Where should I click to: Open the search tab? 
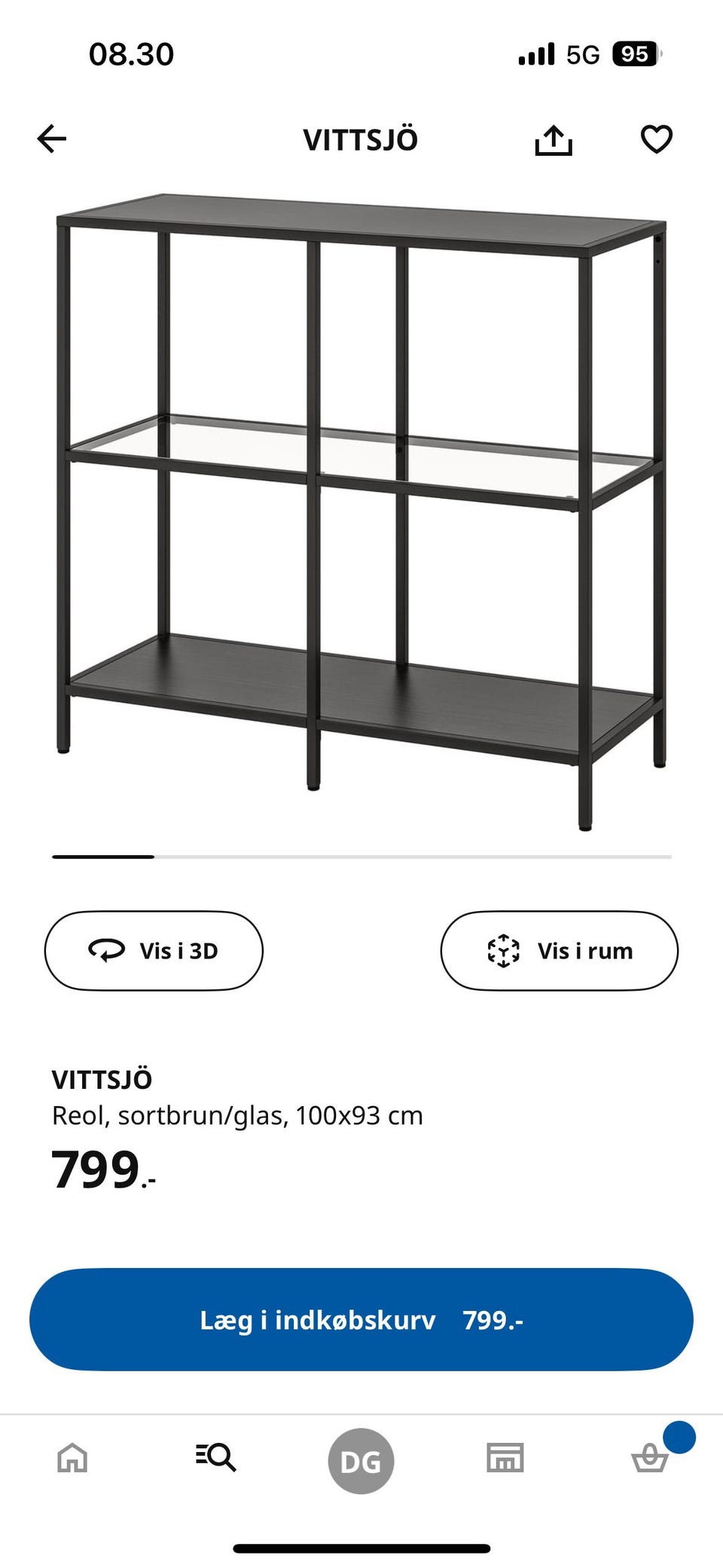coord(216,1457)
